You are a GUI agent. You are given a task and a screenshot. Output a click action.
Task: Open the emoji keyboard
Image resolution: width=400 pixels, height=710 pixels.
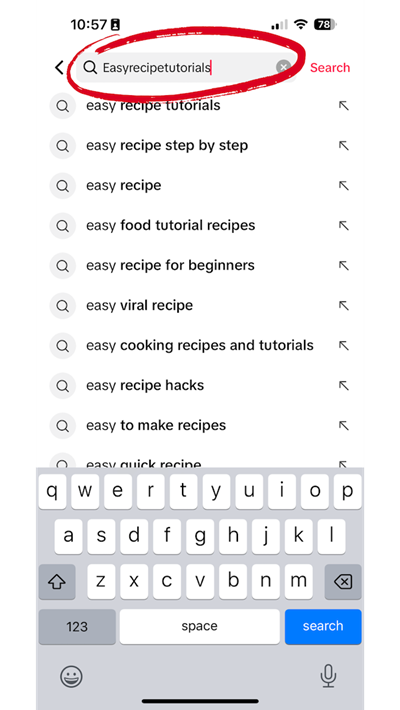coord(72,676)
